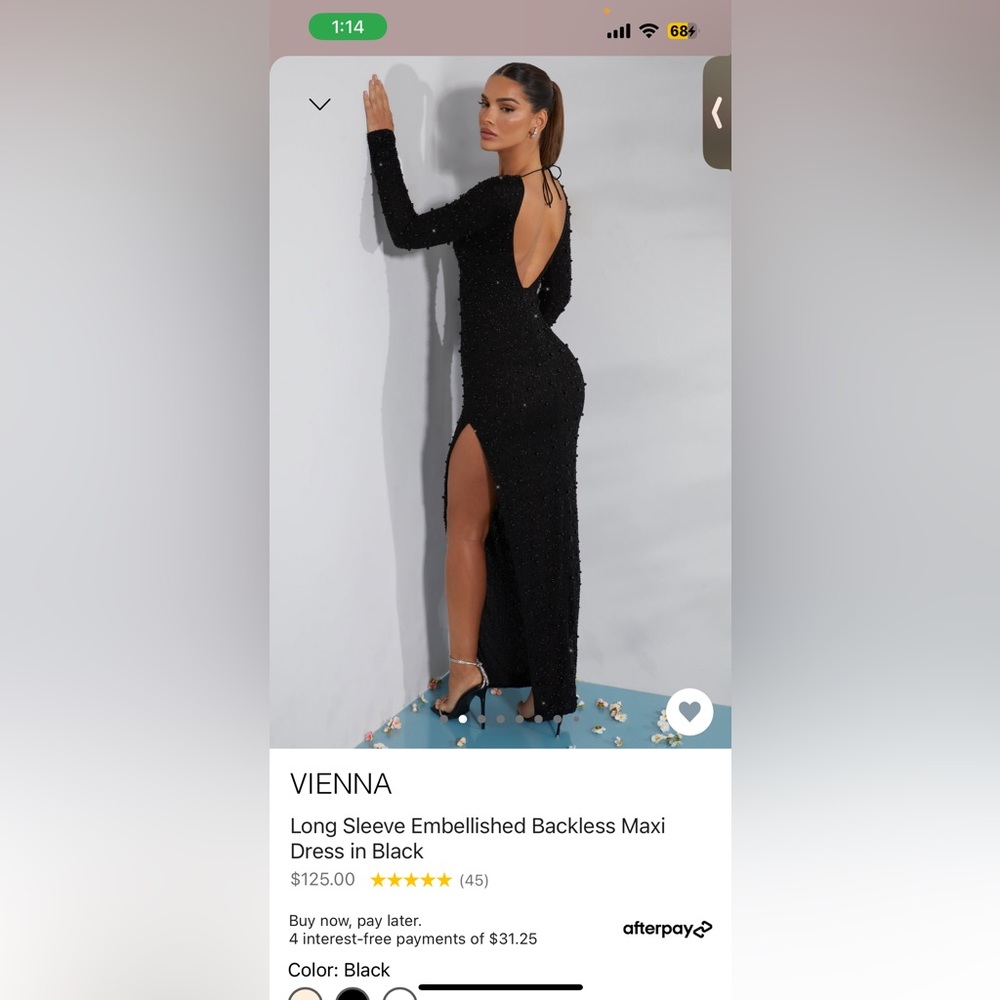The width and height of the screenshot is (1000, 1000).
Task: Select the cream color swatch
Action: (x=306, y=995)
